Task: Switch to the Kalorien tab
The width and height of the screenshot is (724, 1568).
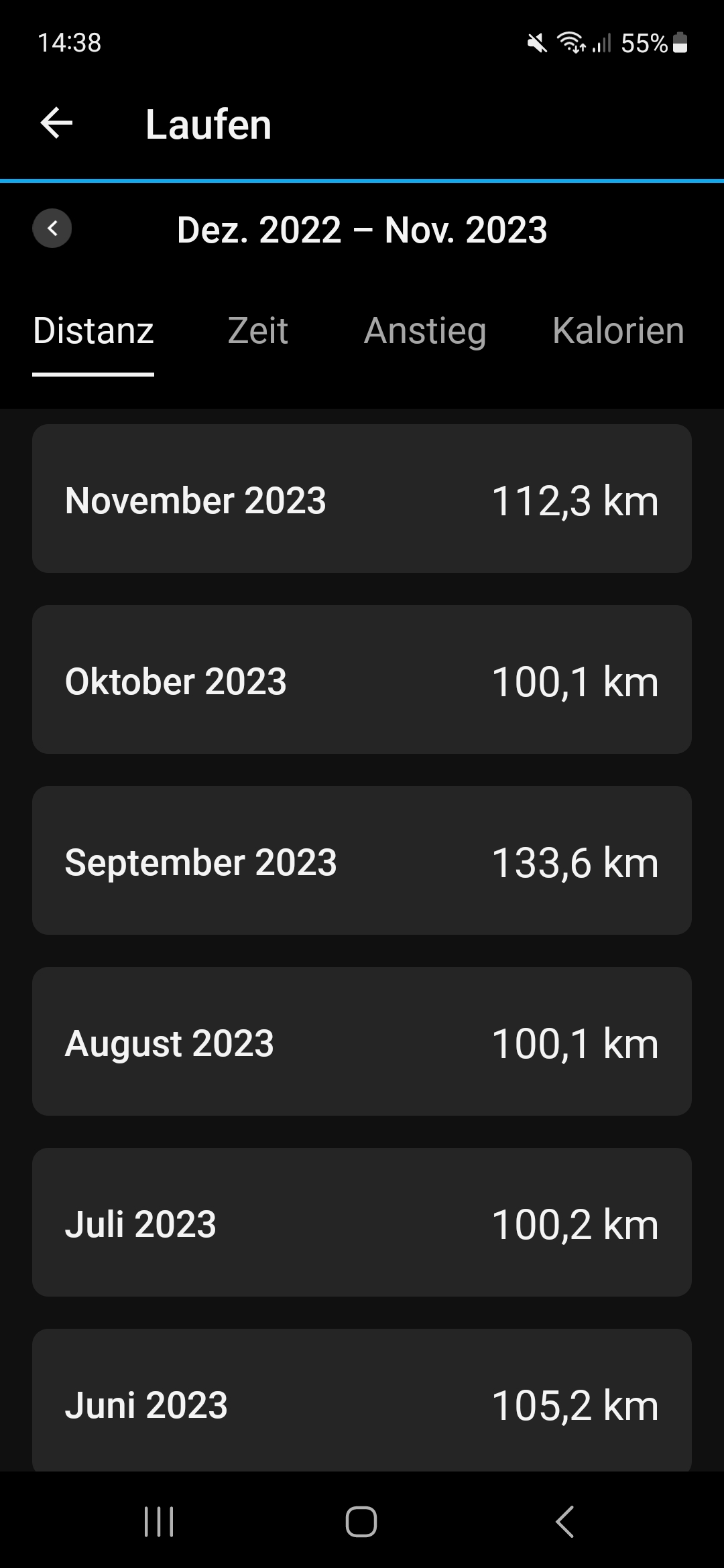Action: pyautogui.click(x=618, y=331)
